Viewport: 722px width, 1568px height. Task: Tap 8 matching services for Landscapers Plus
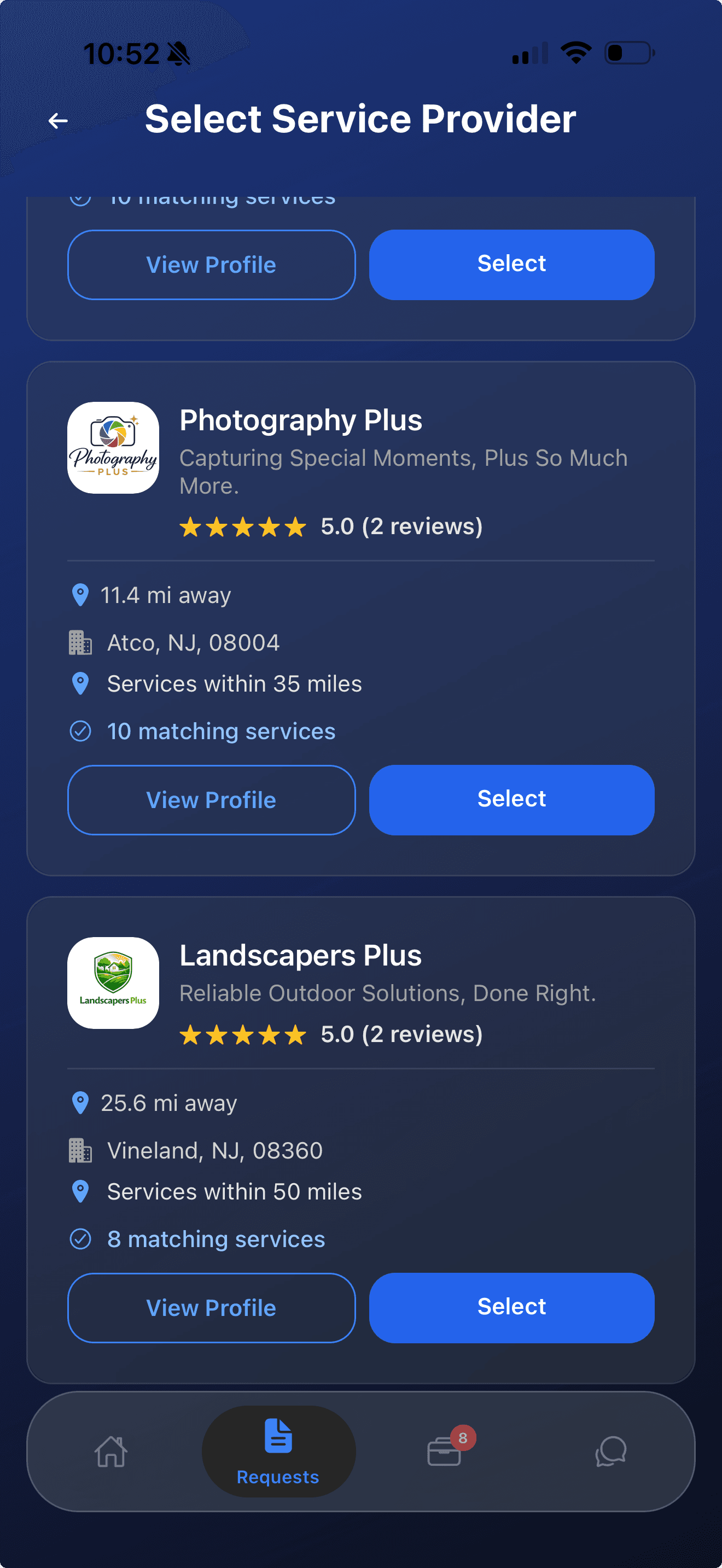(215, 1238)
